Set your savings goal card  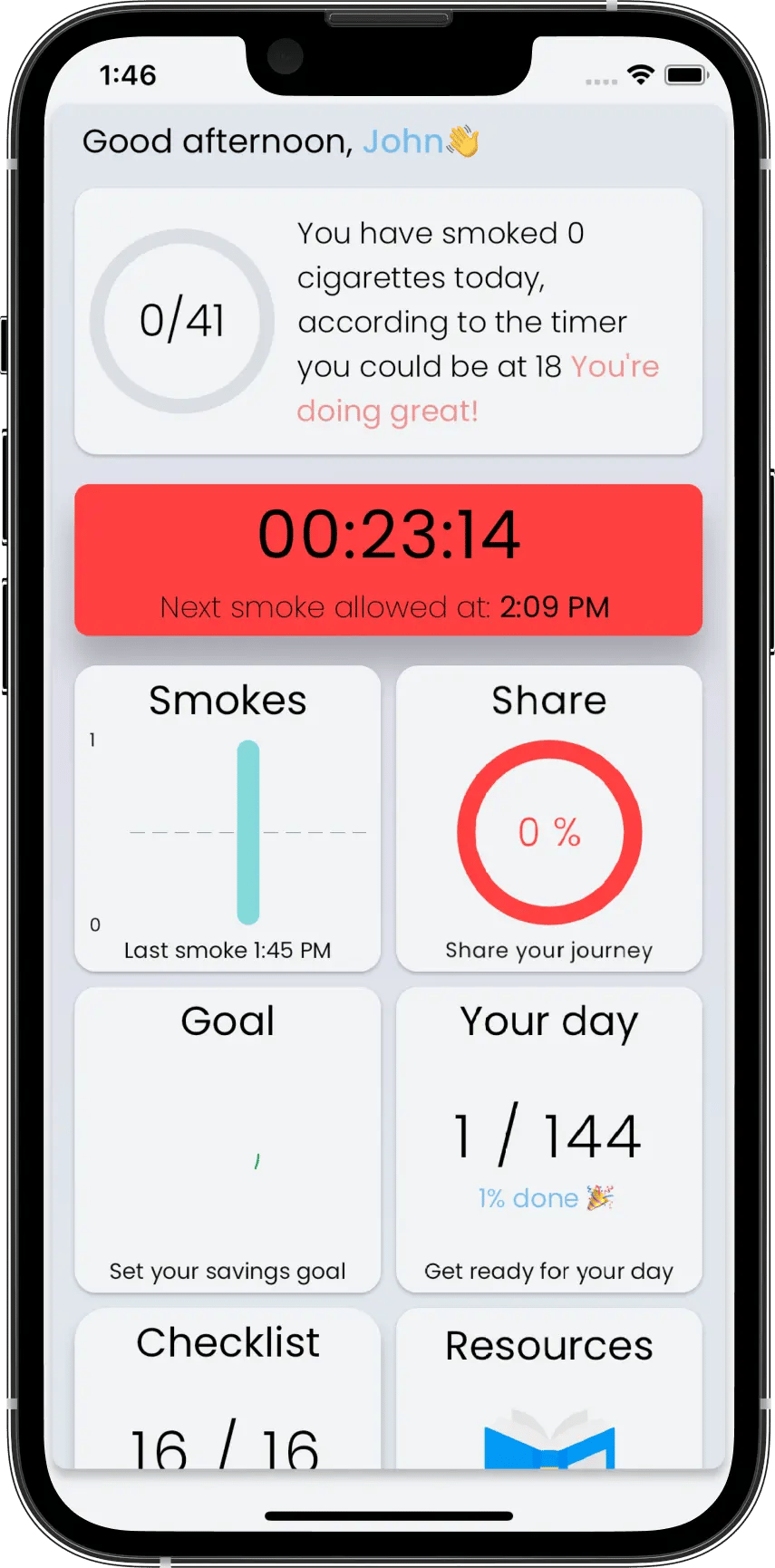(228, 1139)
